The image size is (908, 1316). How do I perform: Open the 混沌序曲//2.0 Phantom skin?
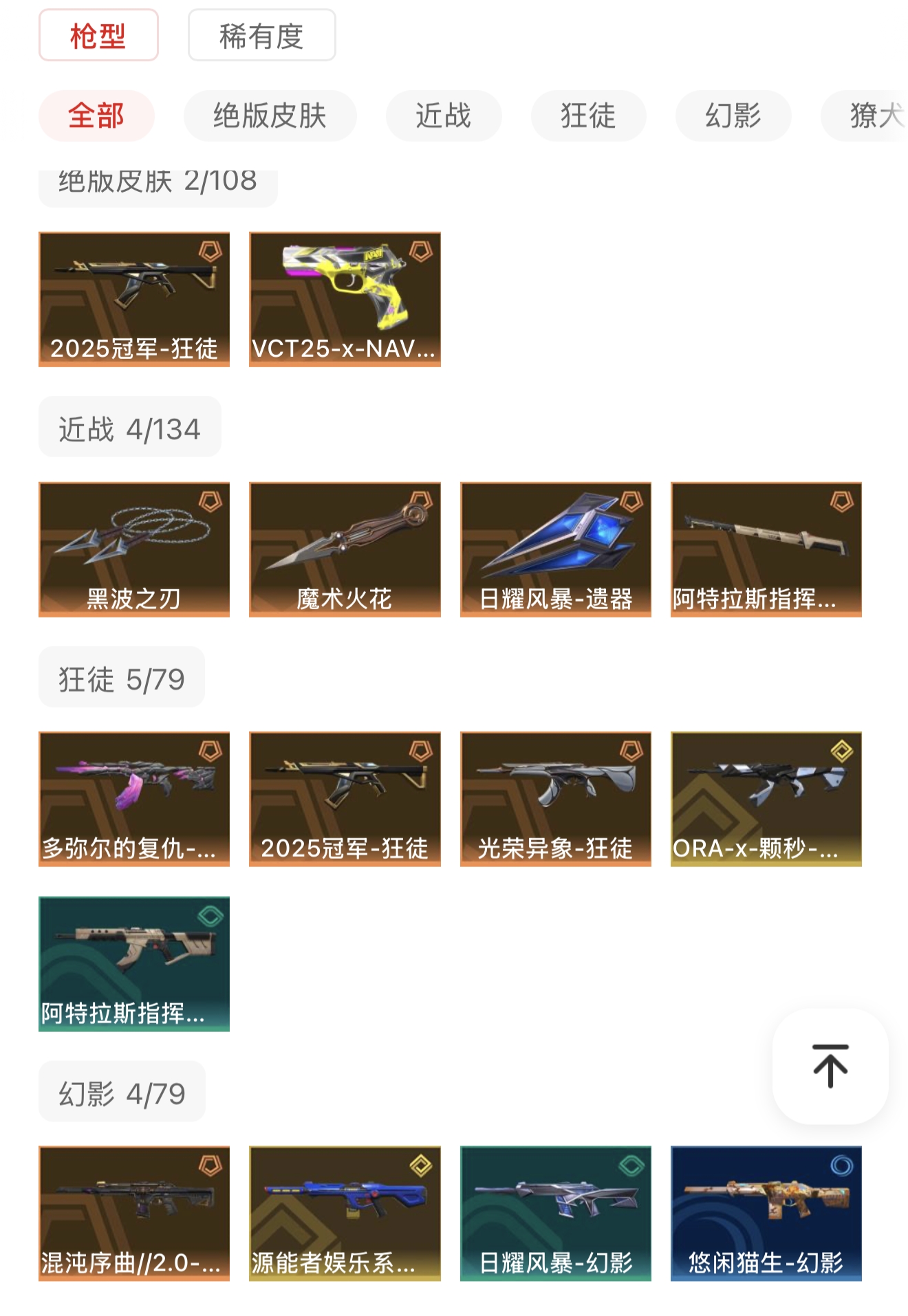(x=134, y=1213)
